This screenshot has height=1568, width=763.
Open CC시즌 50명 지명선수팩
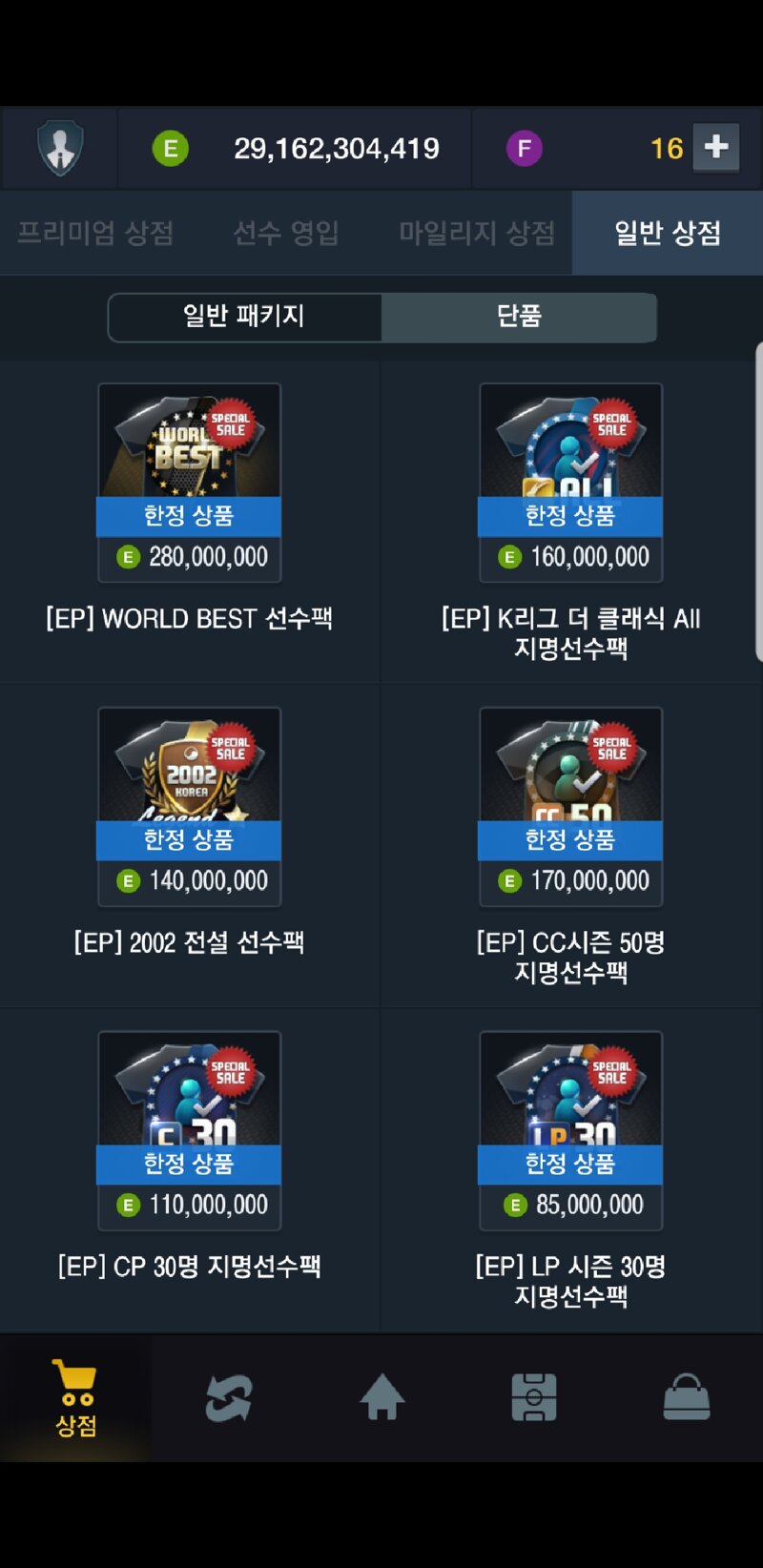tap(570, 808)
